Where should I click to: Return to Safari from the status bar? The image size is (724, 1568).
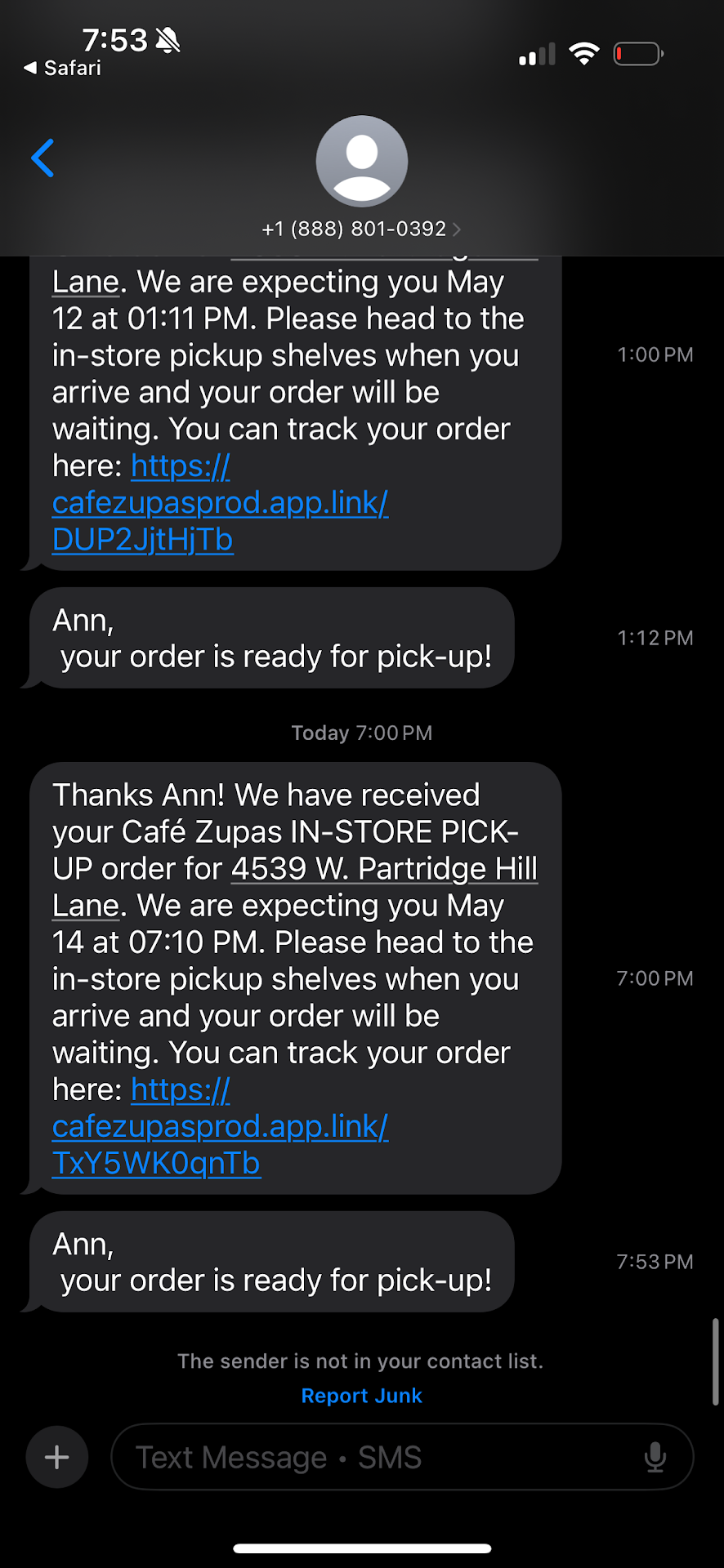(x=63, y=68)
